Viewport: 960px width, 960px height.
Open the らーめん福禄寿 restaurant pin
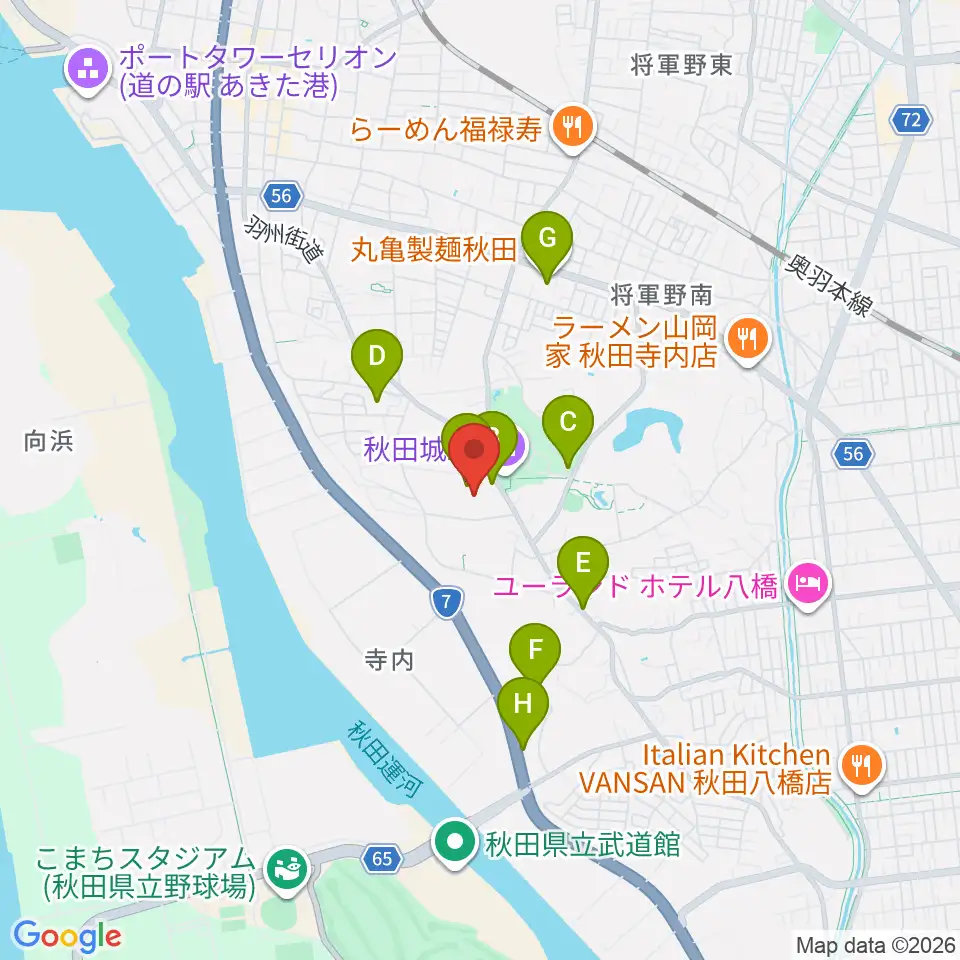click(x=572, y=128)
